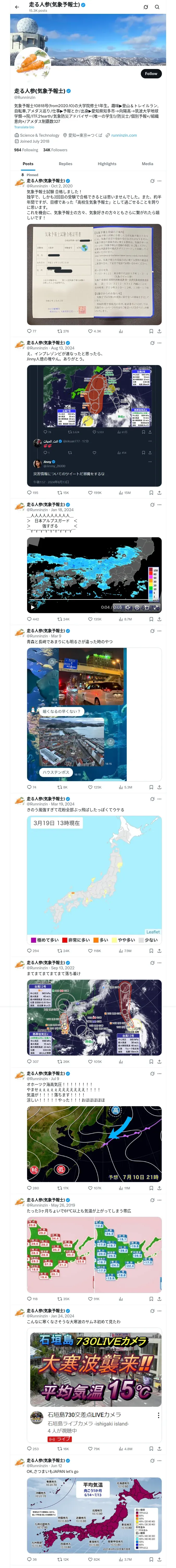Like the pinned post with 4.3K likes

91,331
